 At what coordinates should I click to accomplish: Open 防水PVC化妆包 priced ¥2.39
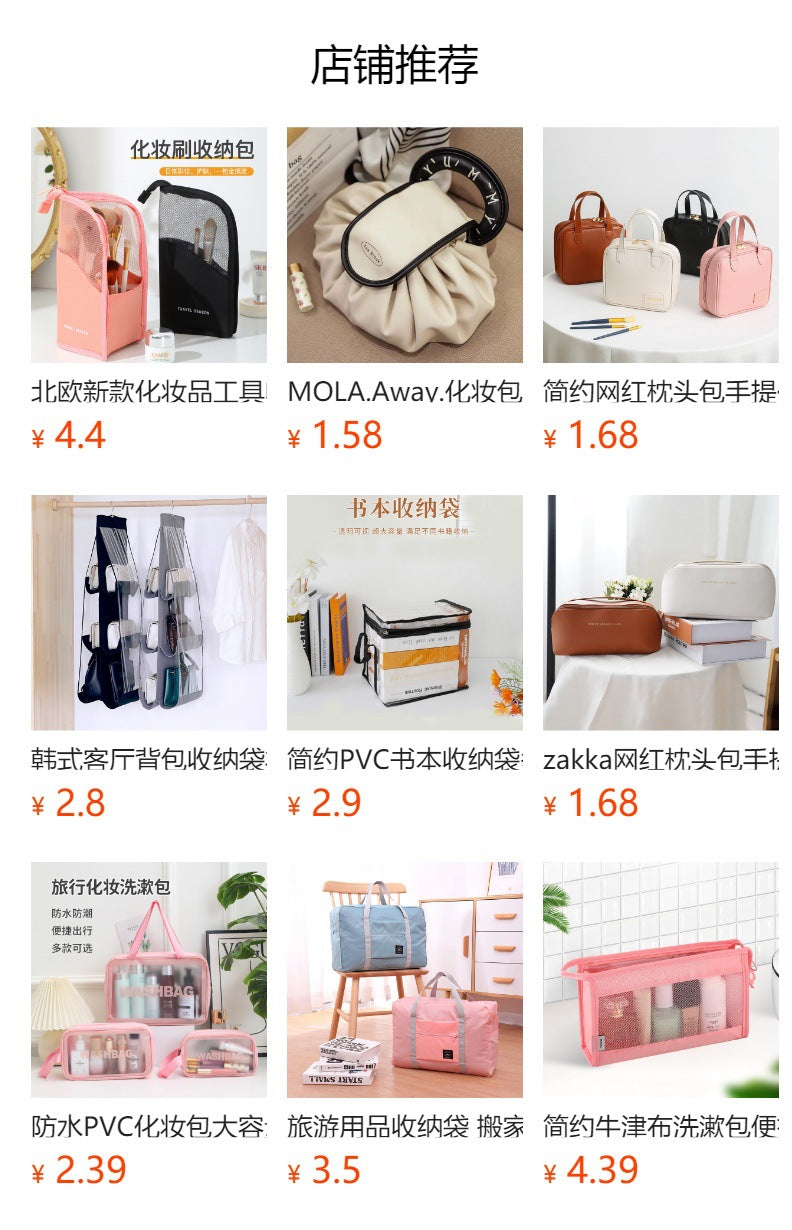pos(148,980)
